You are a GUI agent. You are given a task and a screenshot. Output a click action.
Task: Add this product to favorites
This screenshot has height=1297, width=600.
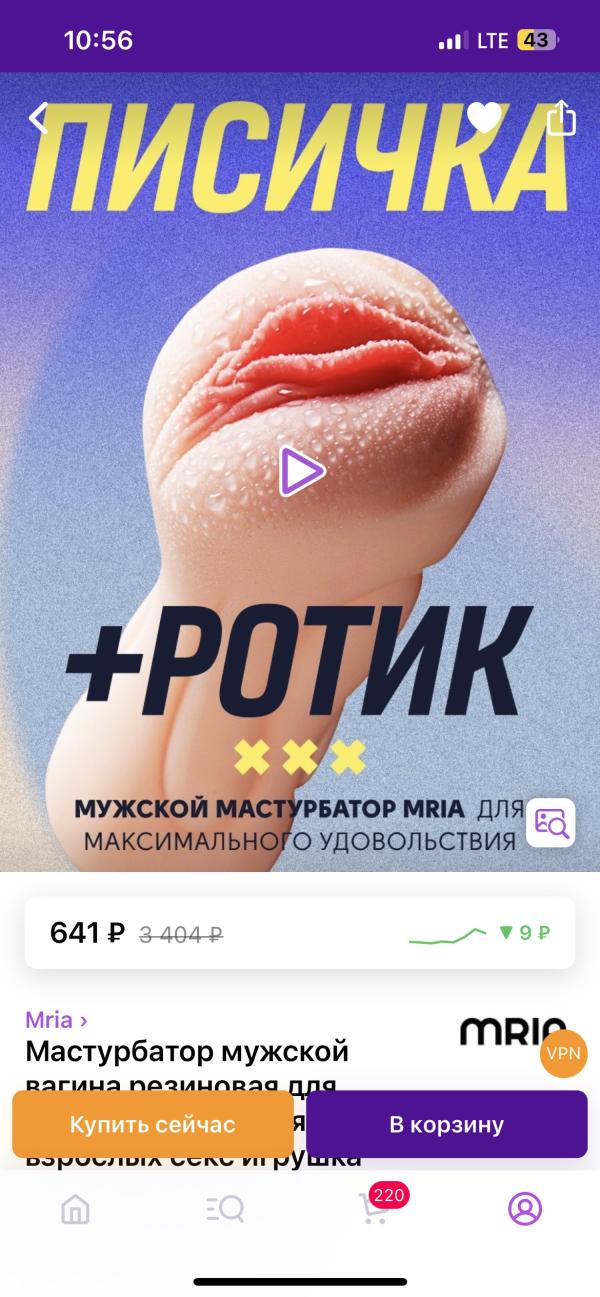coord(485,118)
